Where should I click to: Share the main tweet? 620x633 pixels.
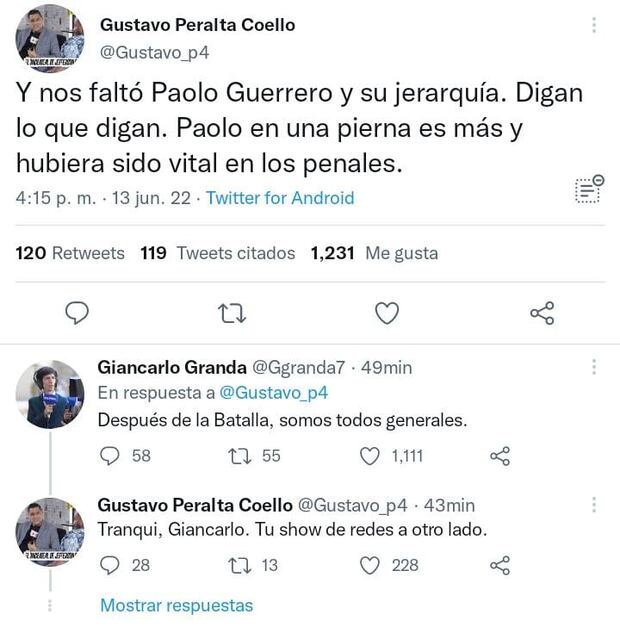point(542,314)
